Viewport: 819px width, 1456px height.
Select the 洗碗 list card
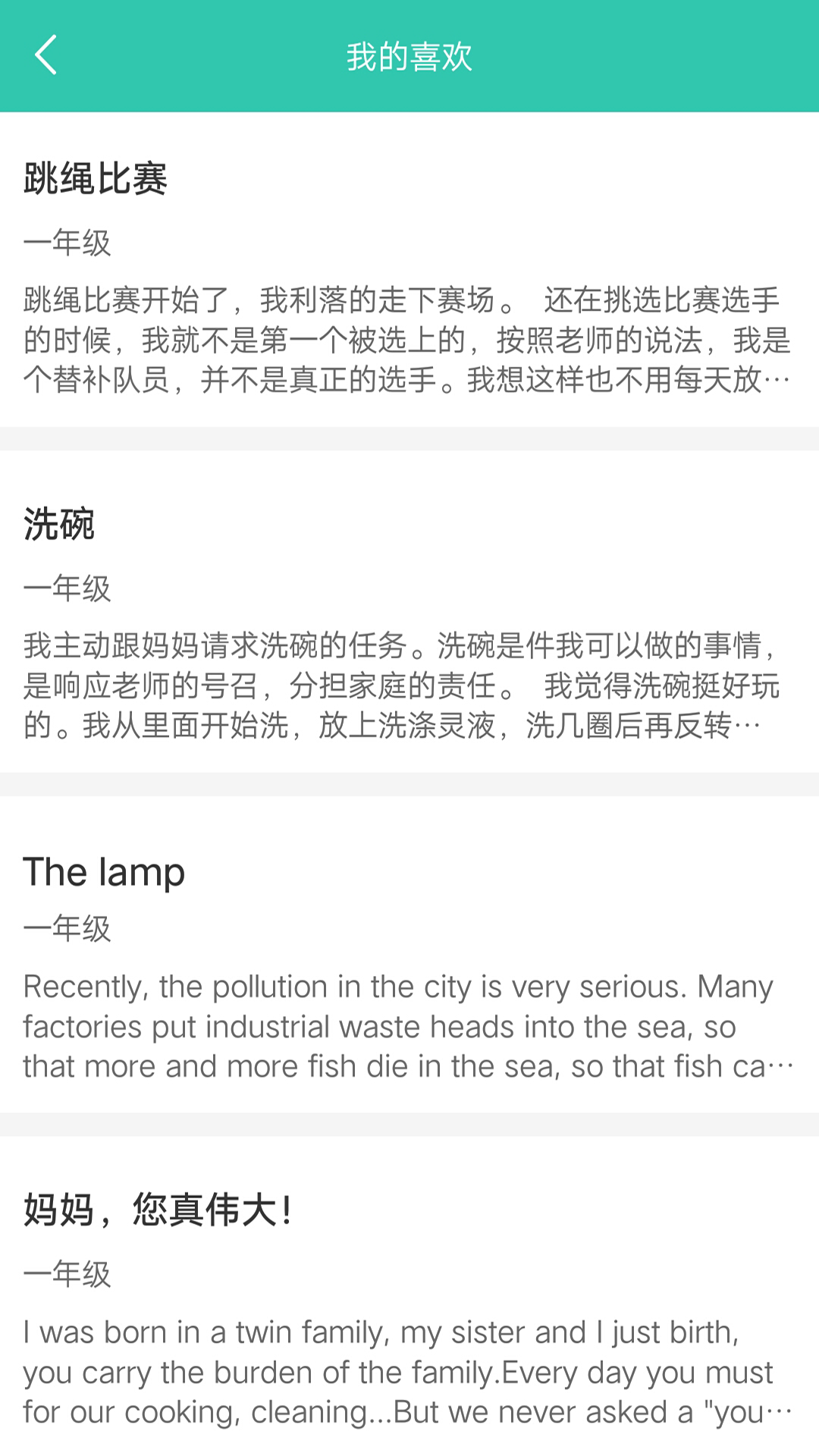(x=409, y=622)
